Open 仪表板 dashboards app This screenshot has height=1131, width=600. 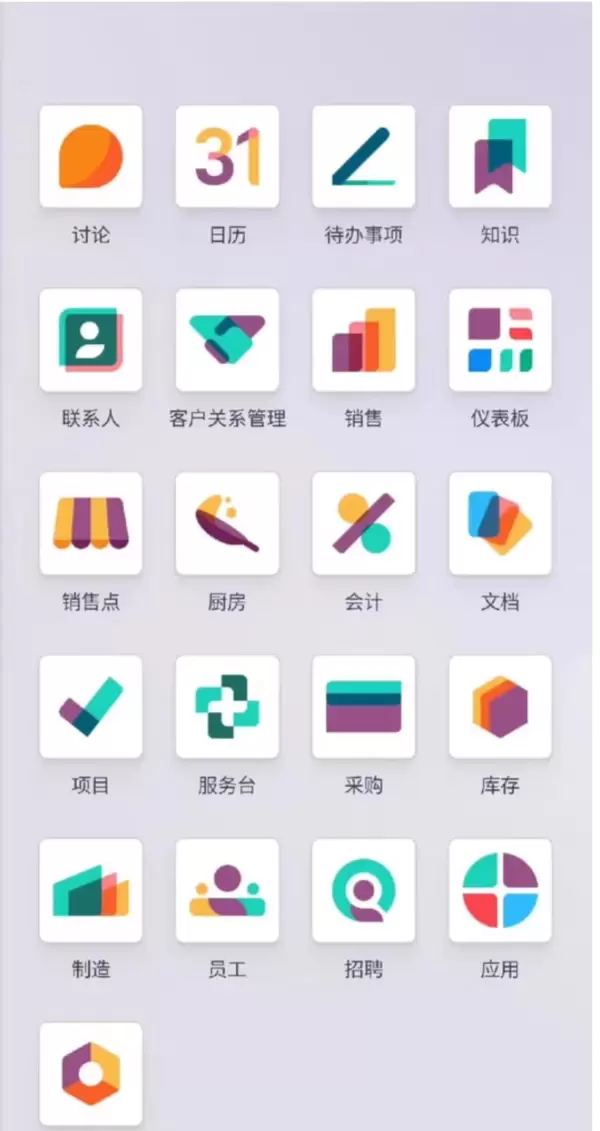[500, 340]
